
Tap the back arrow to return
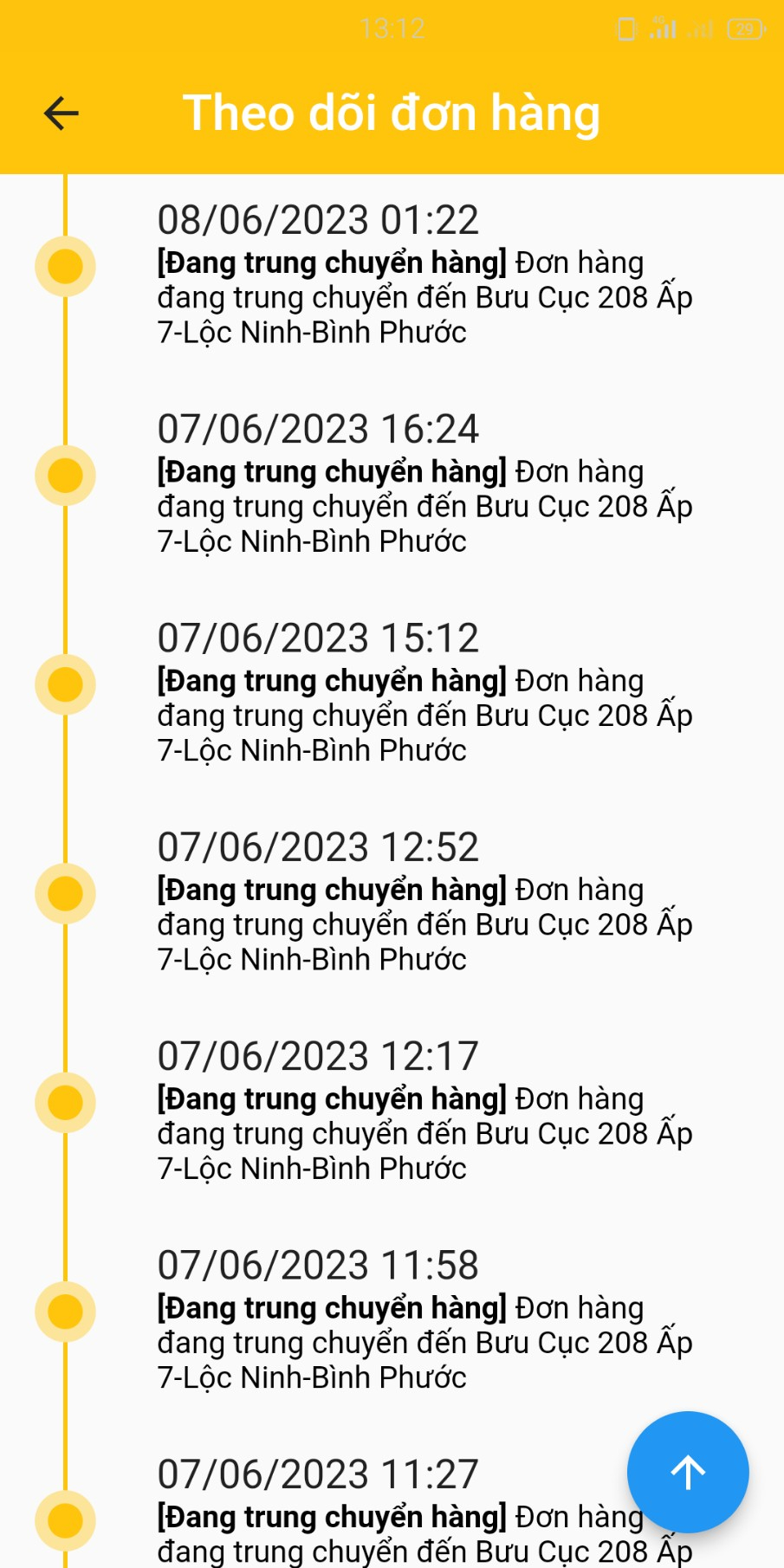pos(60,113)
